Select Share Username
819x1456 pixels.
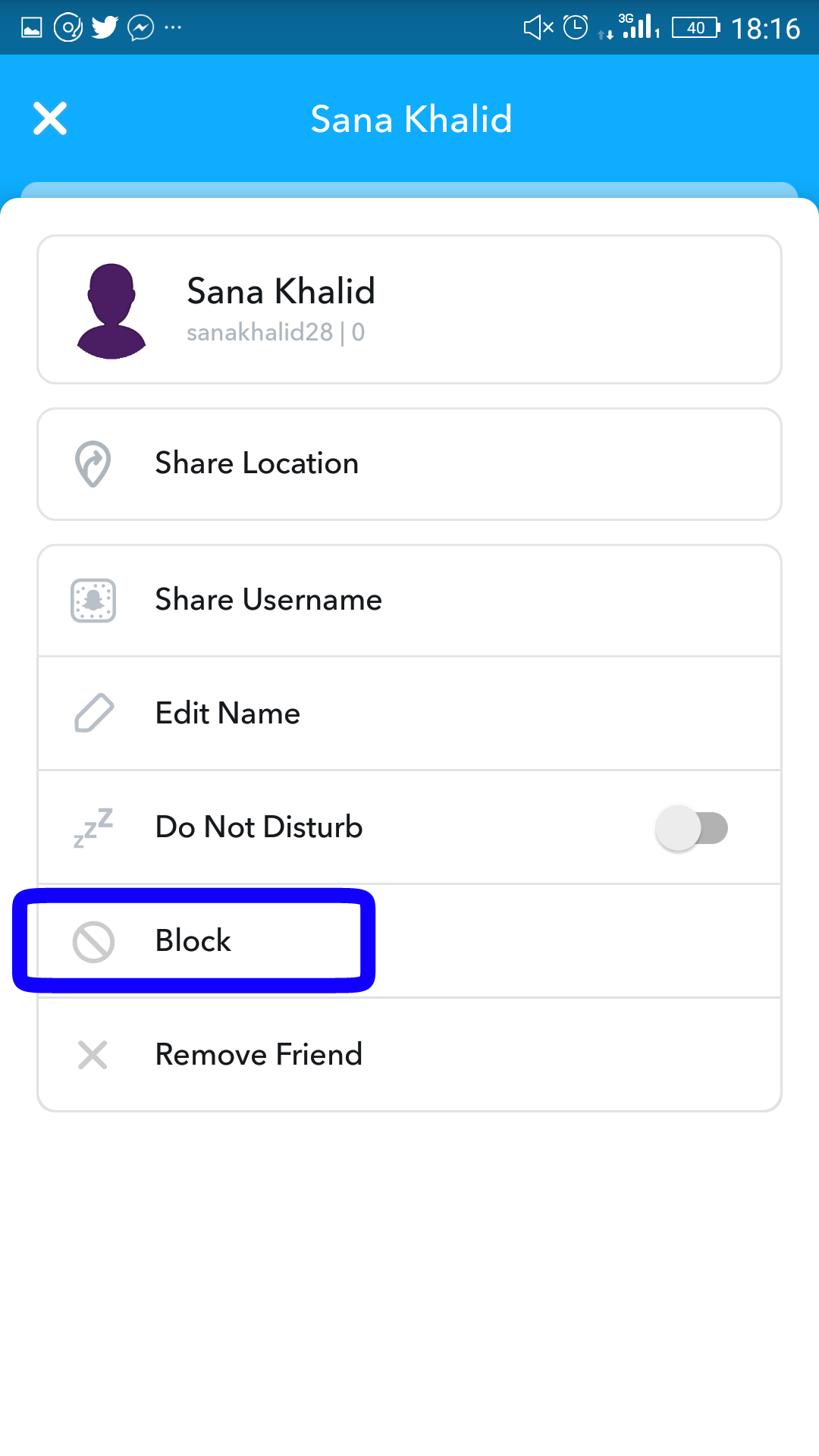409,601
